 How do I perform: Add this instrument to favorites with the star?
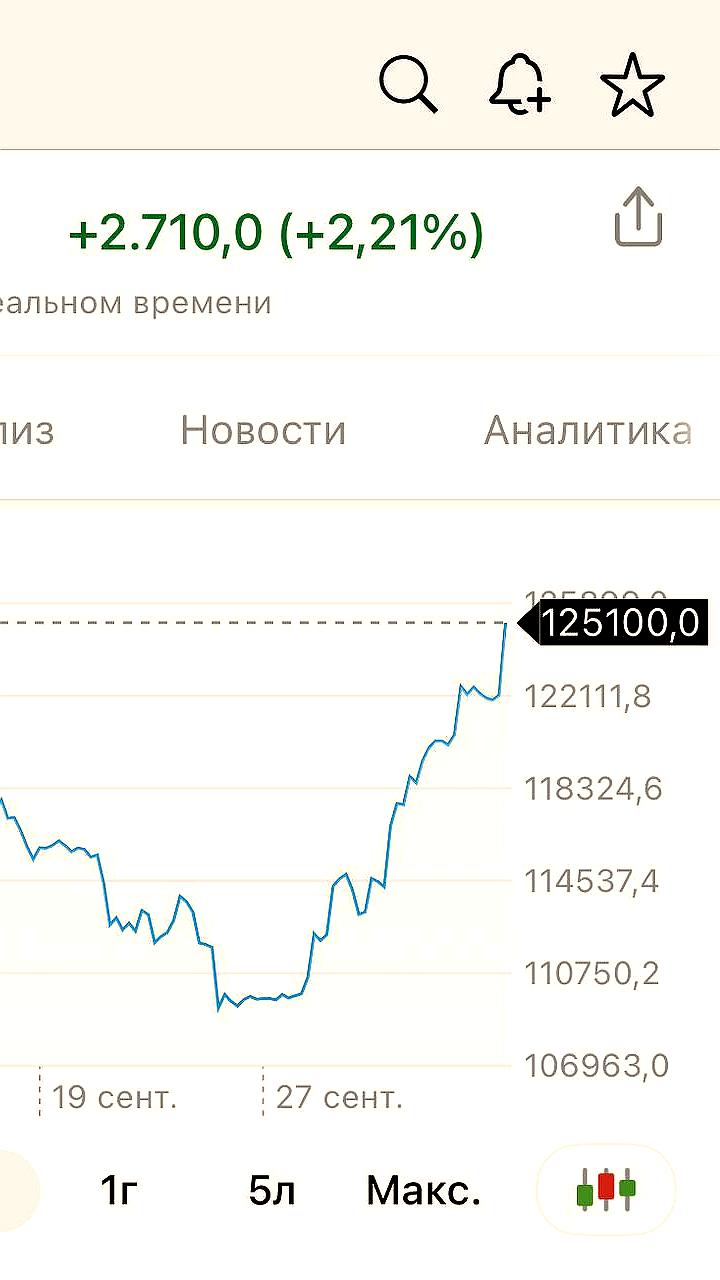tap(632, 84)
